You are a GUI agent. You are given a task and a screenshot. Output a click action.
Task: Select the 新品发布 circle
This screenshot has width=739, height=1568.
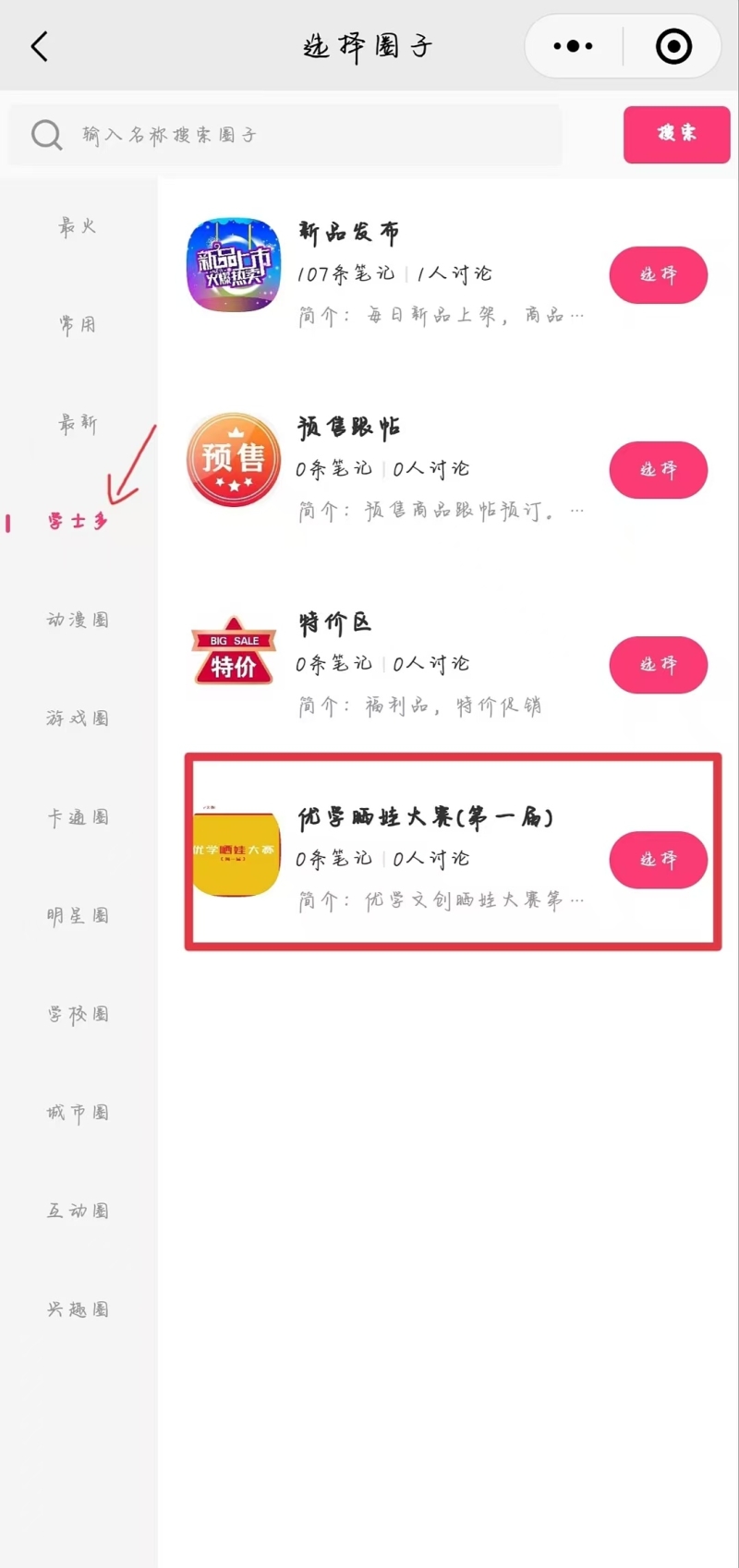tap(658, 275)
